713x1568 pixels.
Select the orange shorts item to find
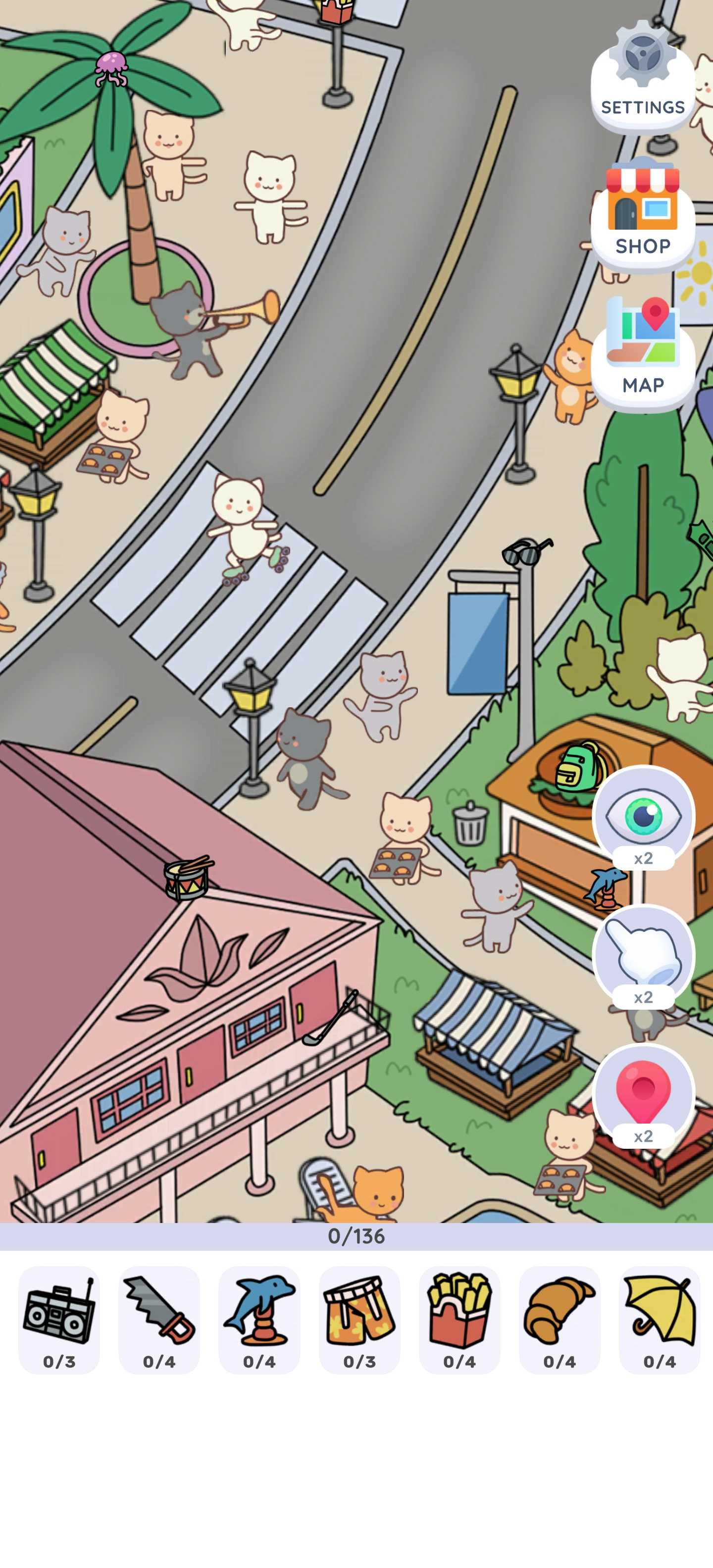point(359,1319)
